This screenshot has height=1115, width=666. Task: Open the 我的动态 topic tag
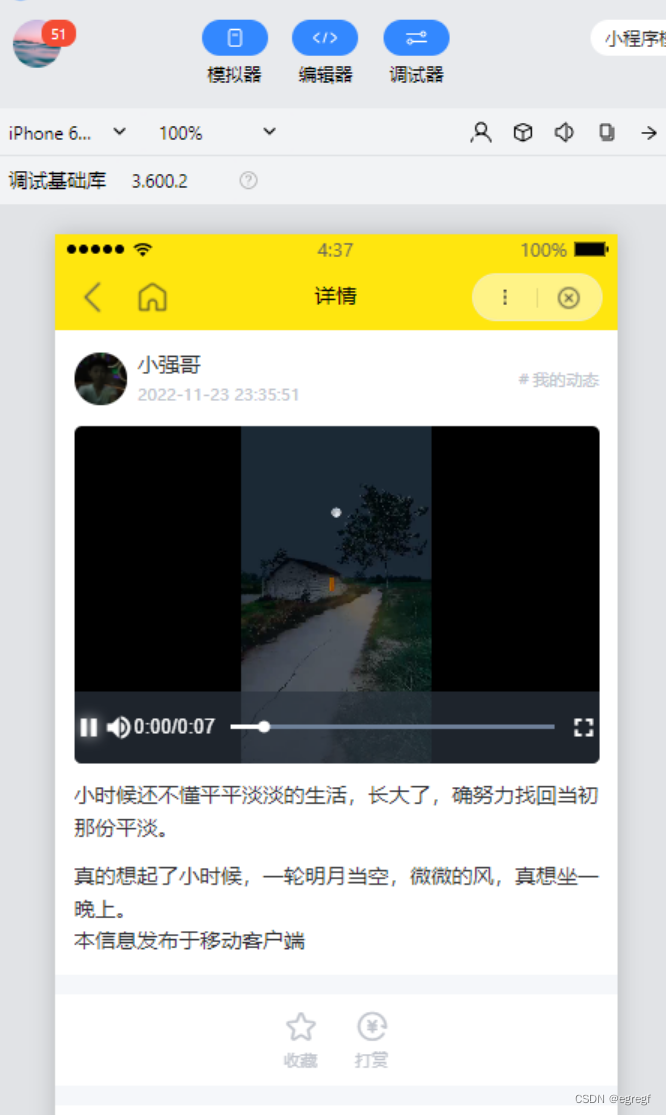[x=559, y=380]
